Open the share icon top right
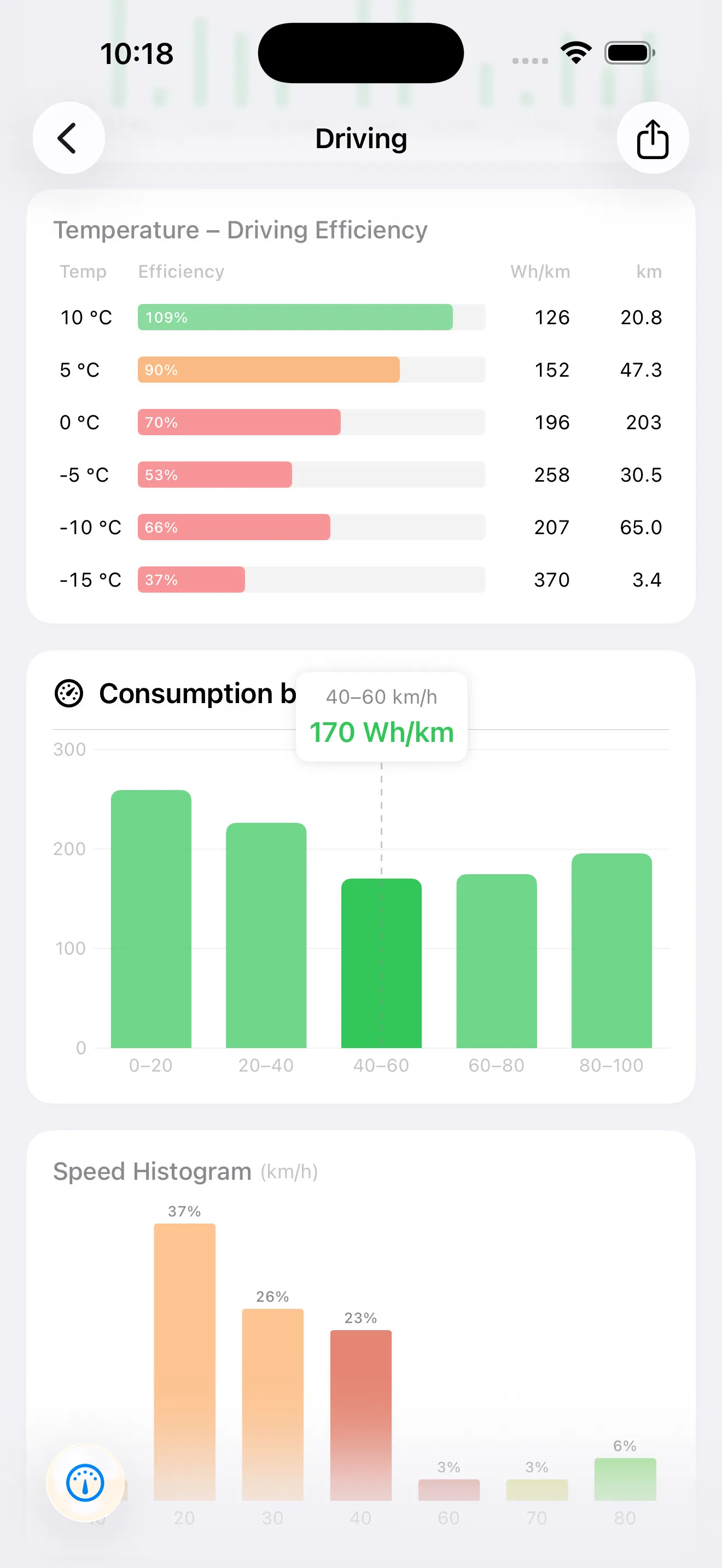 tap(652, 138)
